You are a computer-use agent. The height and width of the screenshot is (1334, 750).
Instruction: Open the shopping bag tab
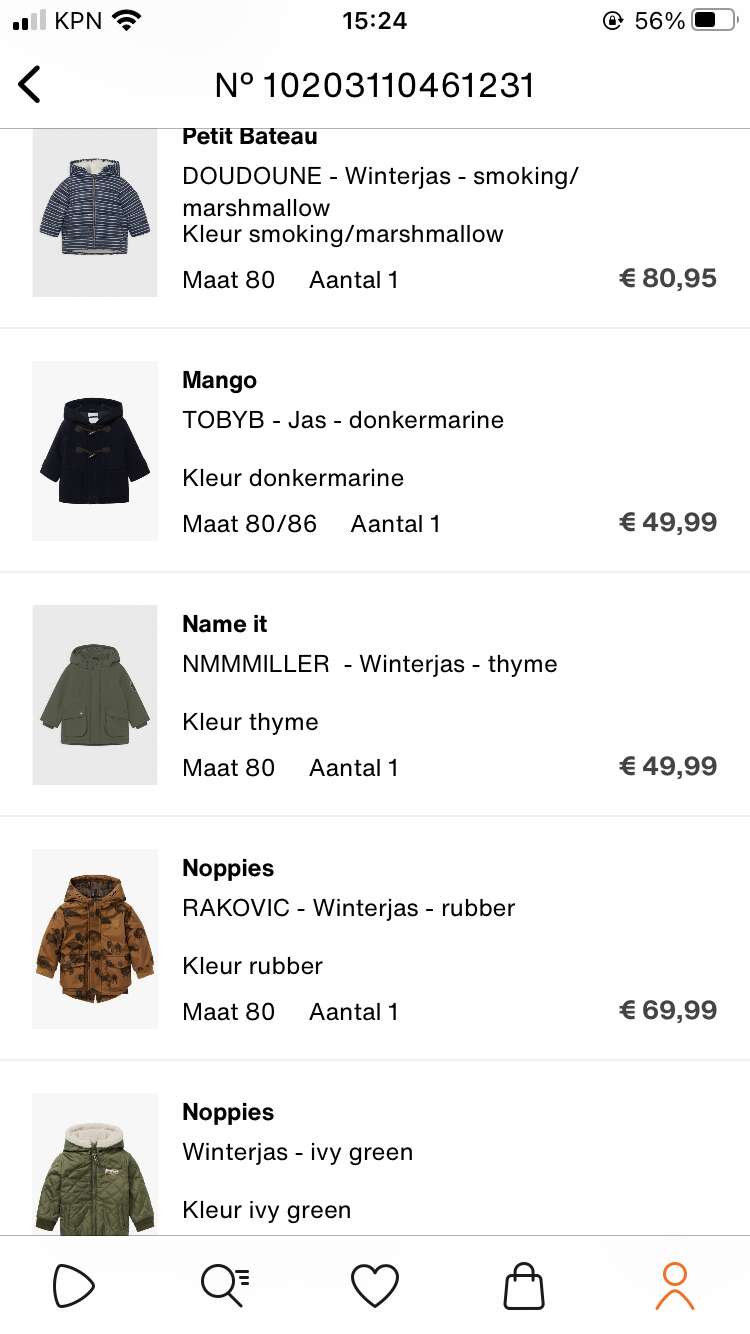pos(524,1286)
